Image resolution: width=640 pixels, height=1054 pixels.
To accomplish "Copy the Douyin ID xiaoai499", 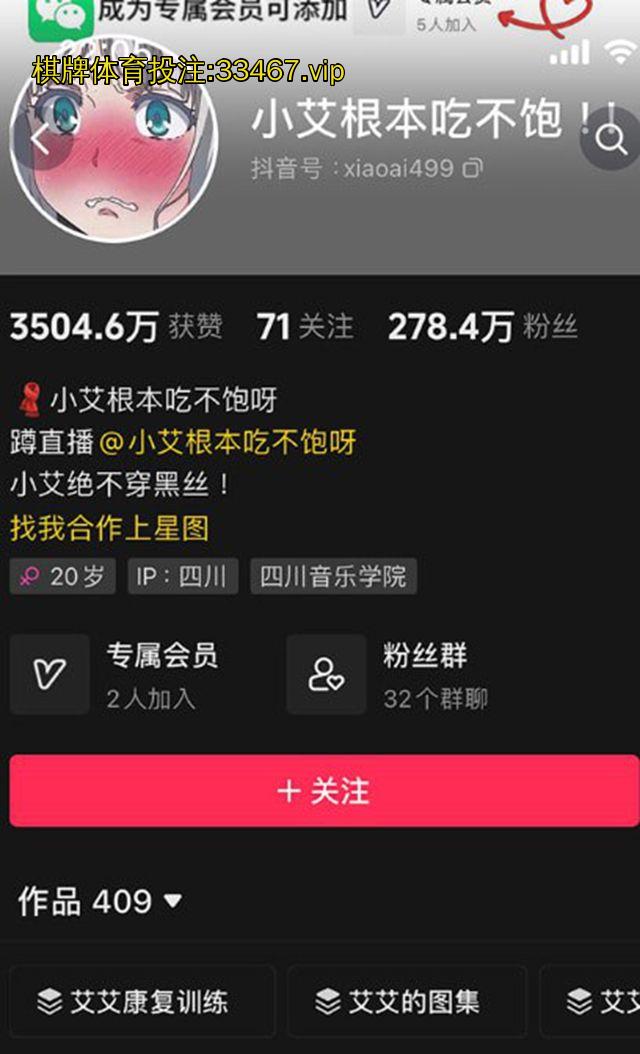I will coord(472,168).
